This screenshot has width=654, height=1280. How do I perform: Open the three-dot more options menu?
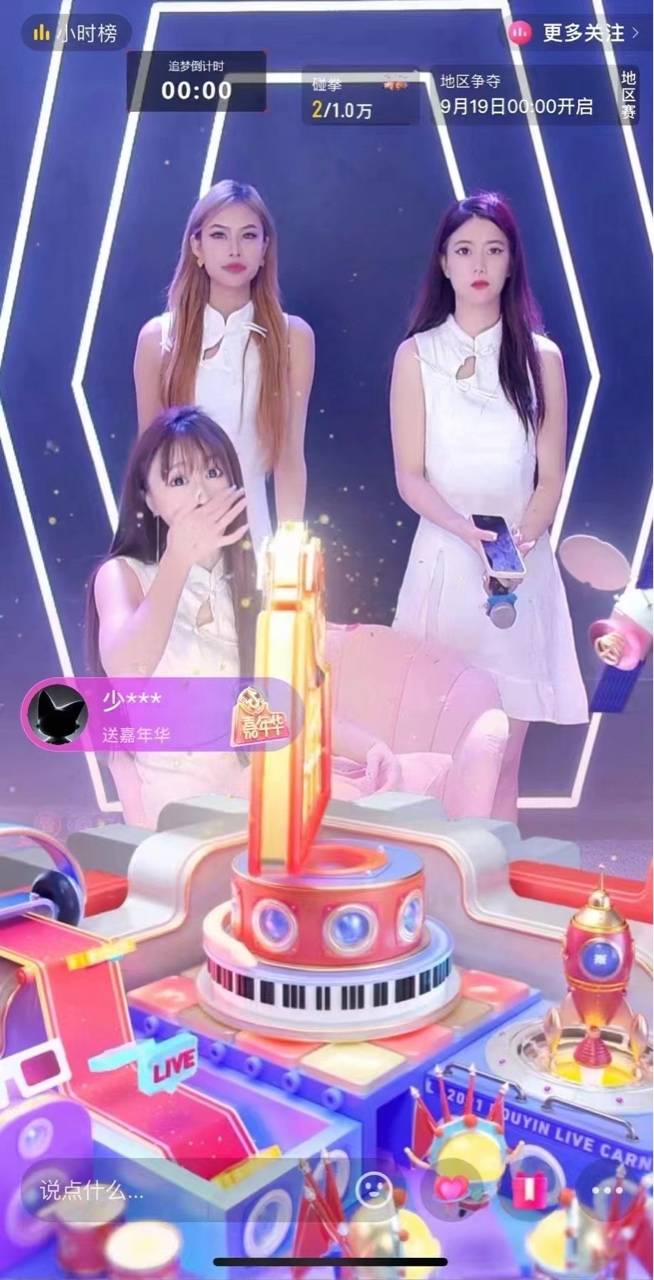pos(607,1190)
